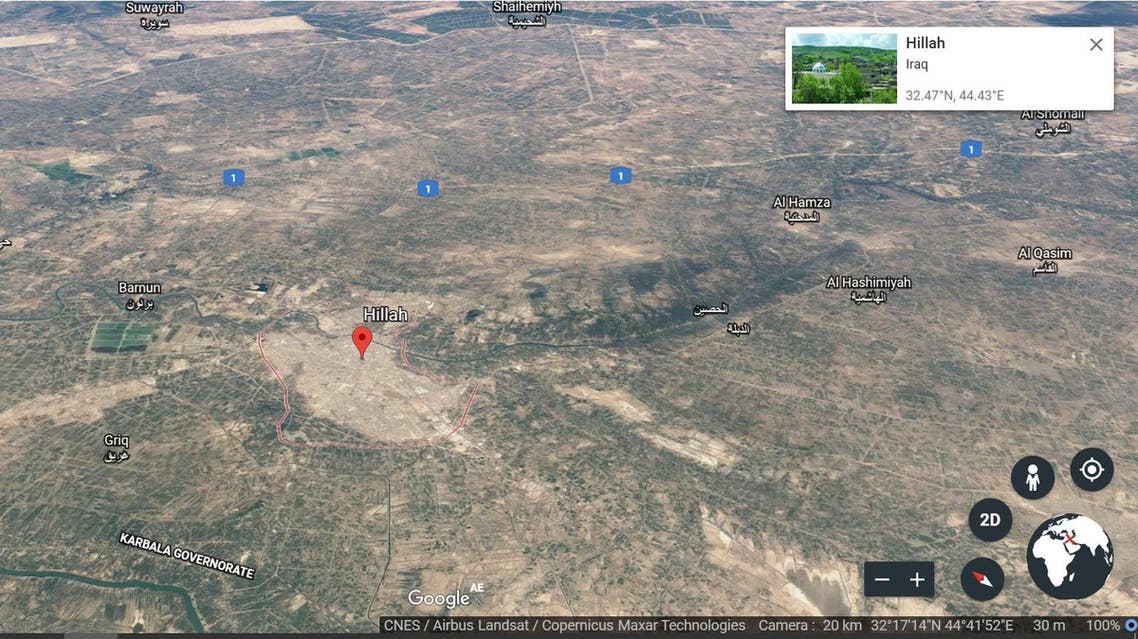Zoom in with the plus button
Screen dimensions: 1138x639
point(917,580)
